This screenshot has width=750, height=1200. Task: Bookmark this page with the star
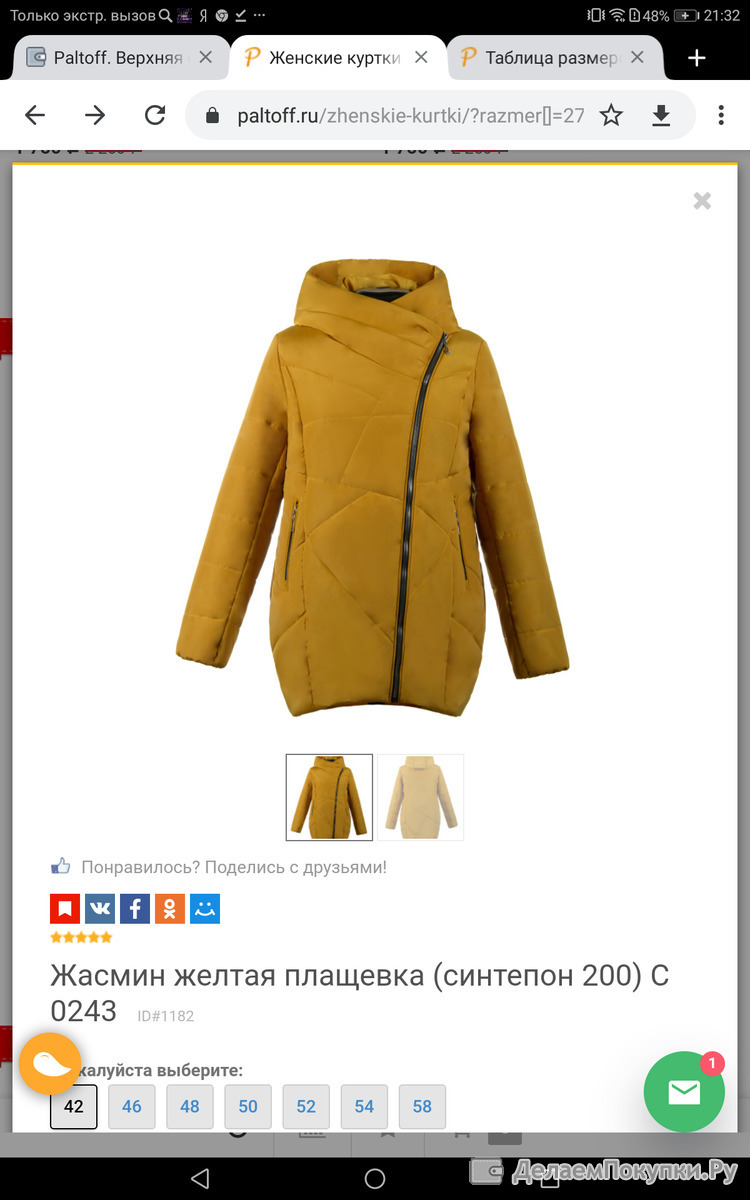click(611, 116)
